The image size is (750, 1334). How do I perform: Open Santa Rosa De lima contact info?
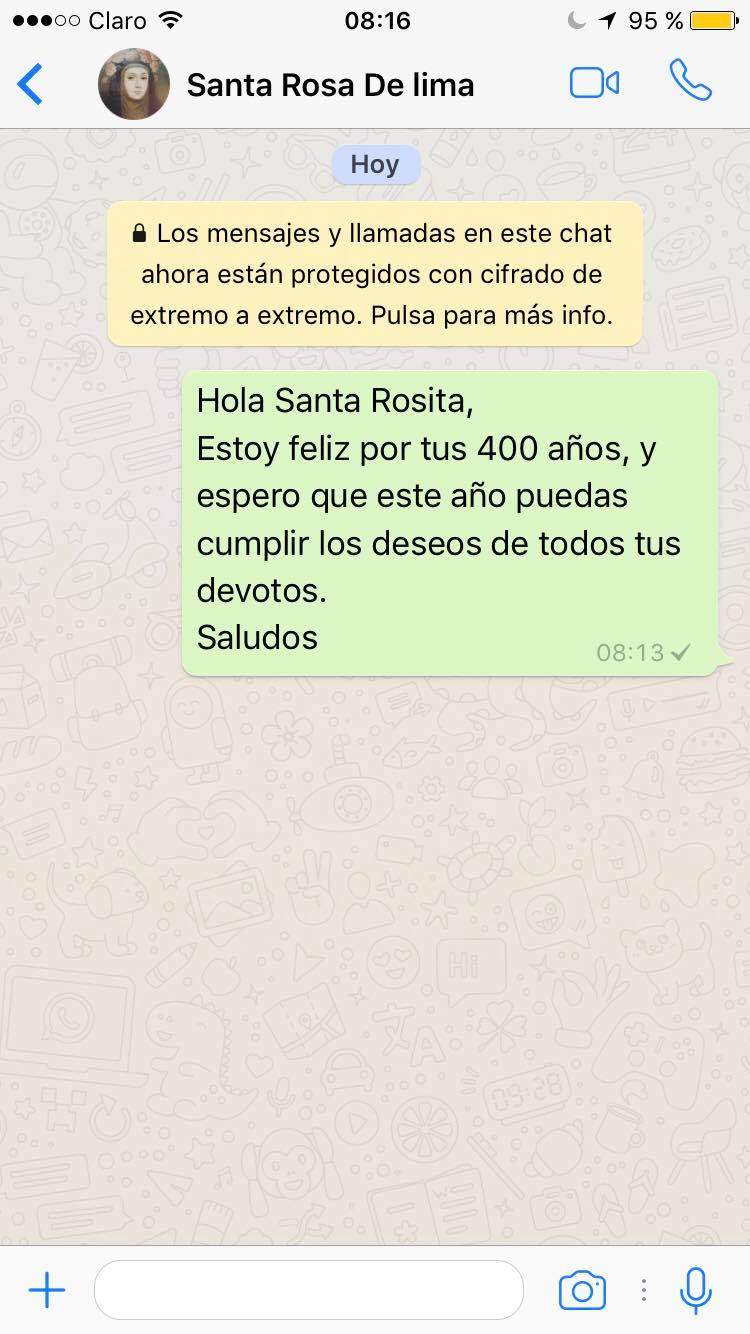(330, 85)
